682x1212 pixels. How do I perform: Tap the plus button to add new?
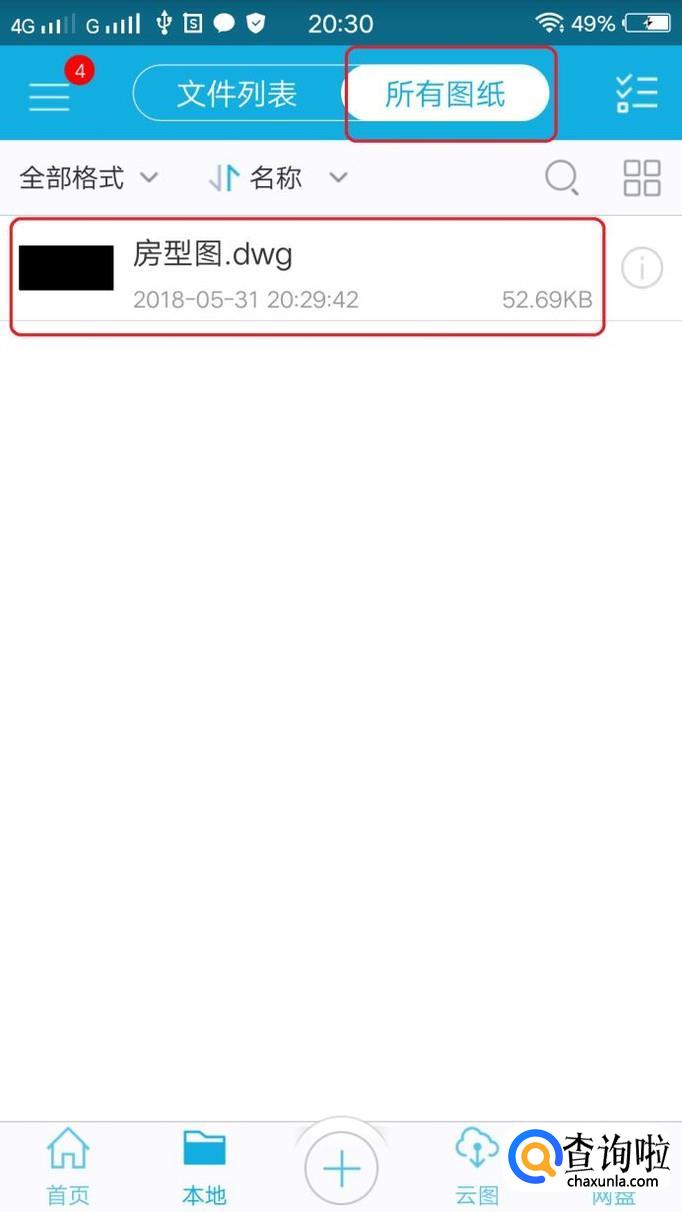pos(341,1168)
